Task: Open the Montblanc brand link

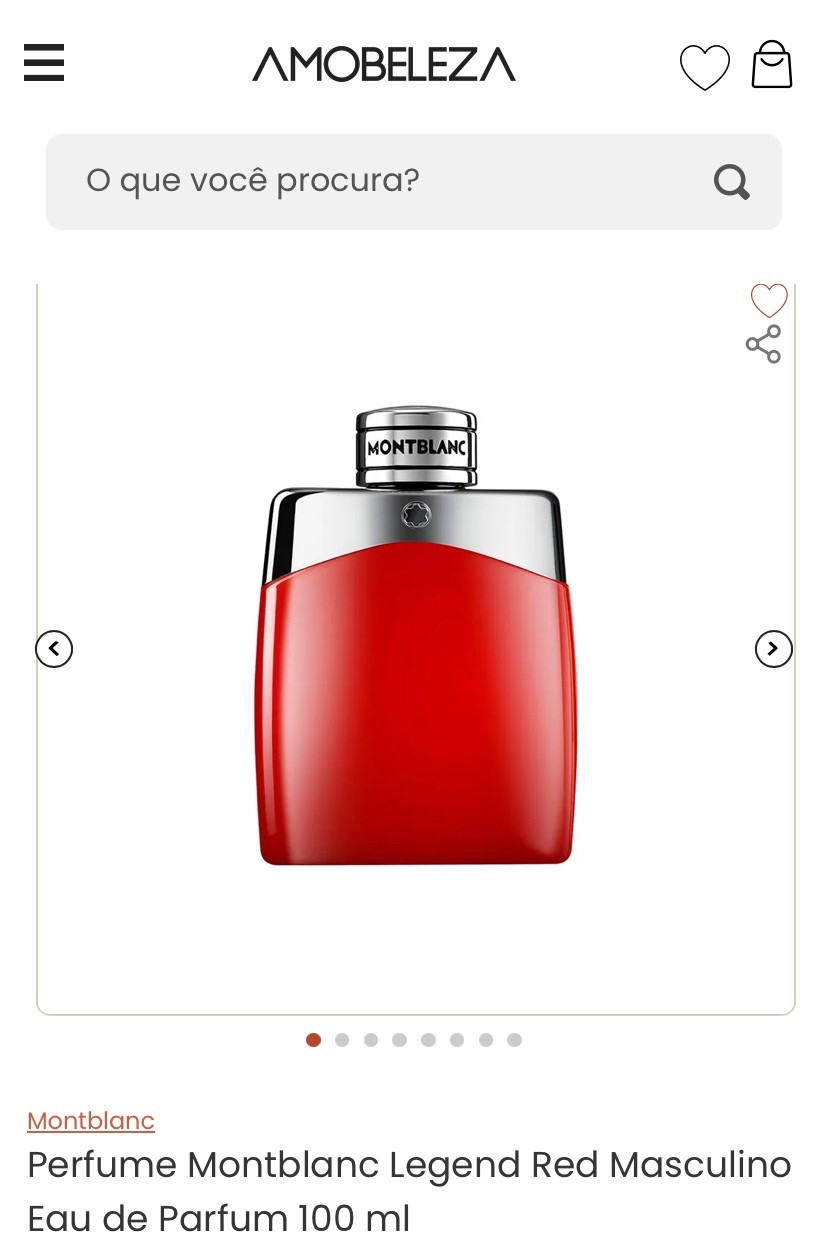Action: click(90, 1120)
